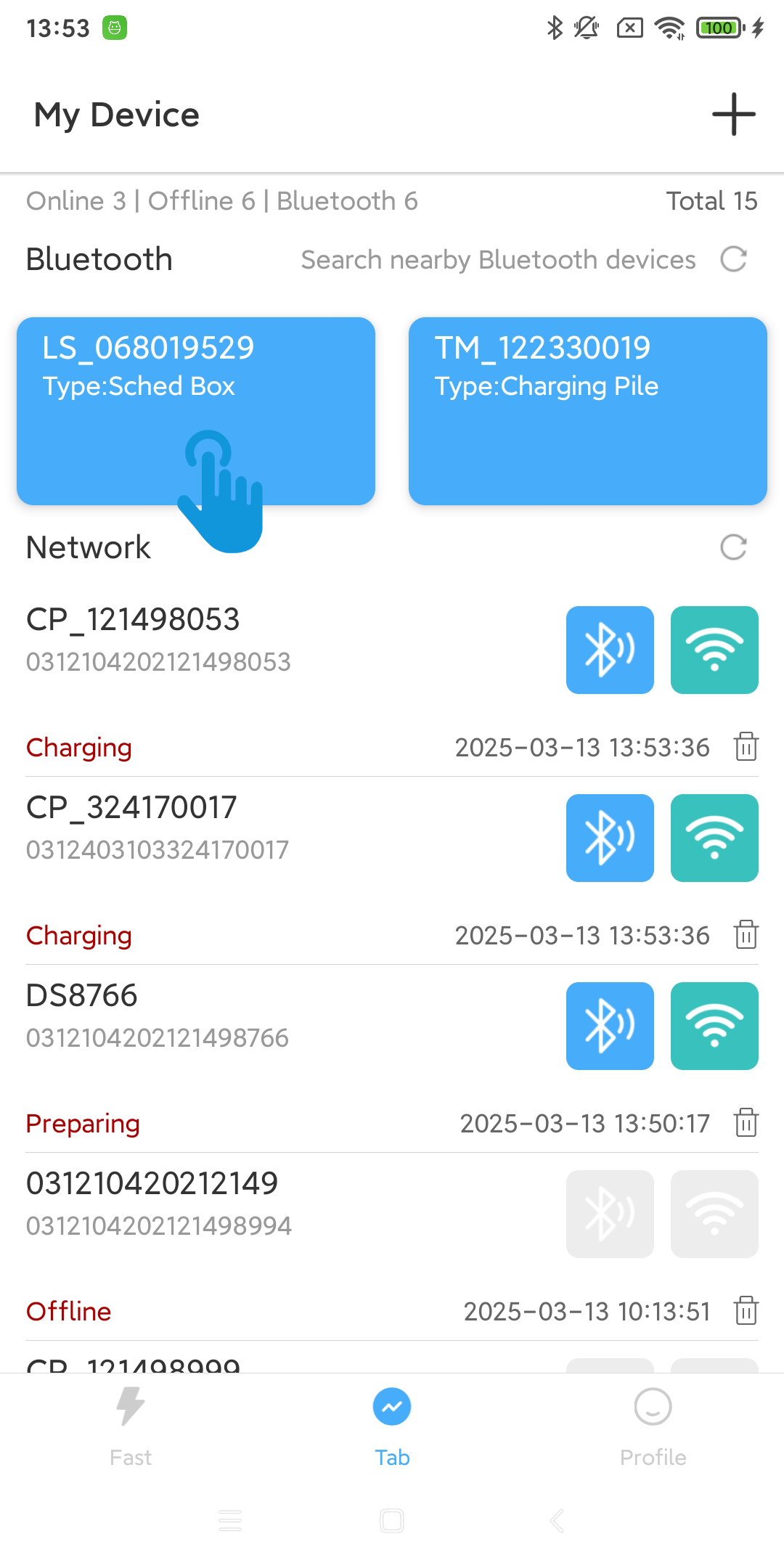Image resolution: width=784 pixels, height=1568 pixels.
Task: Delete device CP_121498053
Action: coord(746,747)
